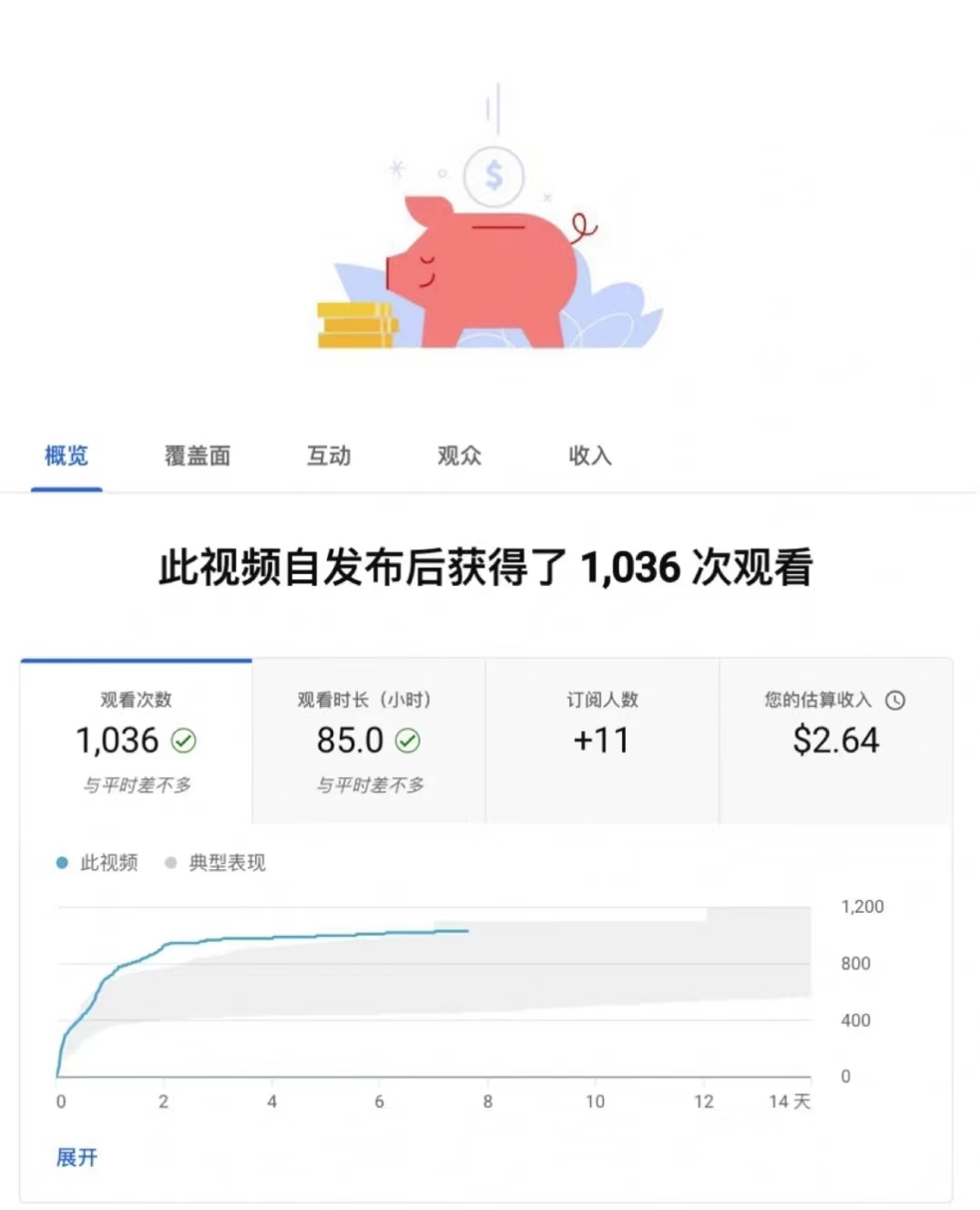Screen dimensions: 980x1210
Task: Select the 观众 tab
Action: pyautogui.click(x=459, y=456)
